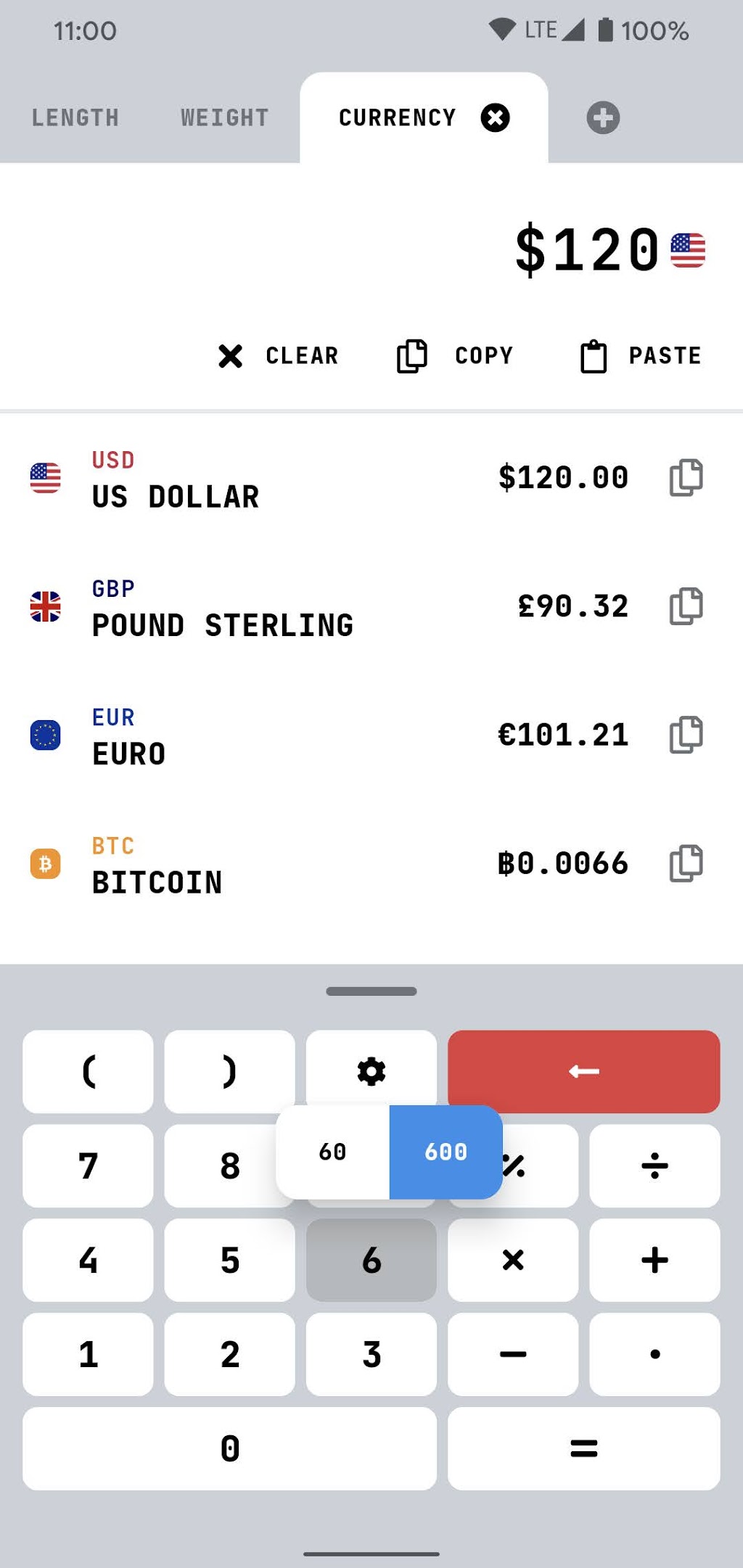Image resolution: width=743 pixels, height=1568 pixels.
Task: Select the US flag currency selector
Action: pos(688,250)
